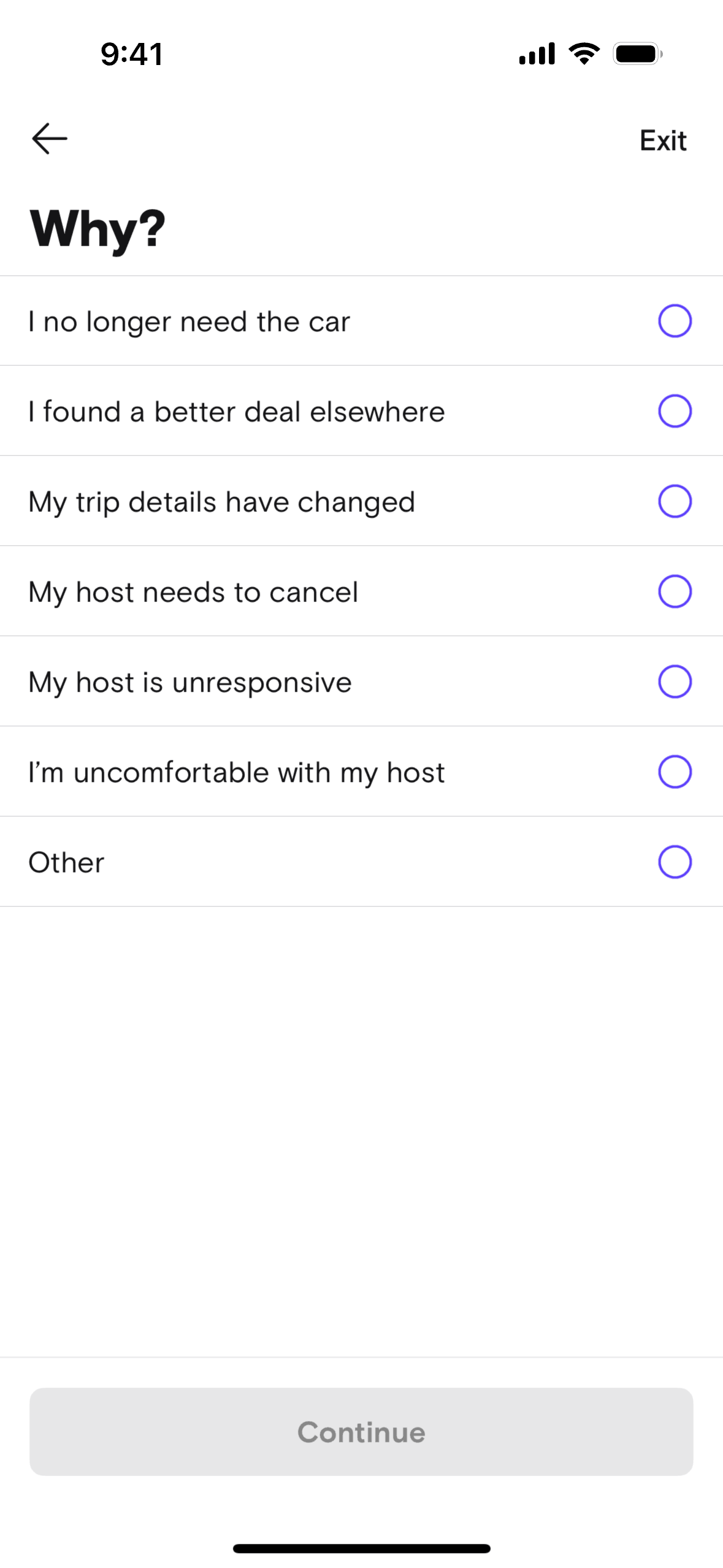723x1568 pixels.
Task: Exit the cancellation flow
Action: pyautogui.click(x=662, y=141)
